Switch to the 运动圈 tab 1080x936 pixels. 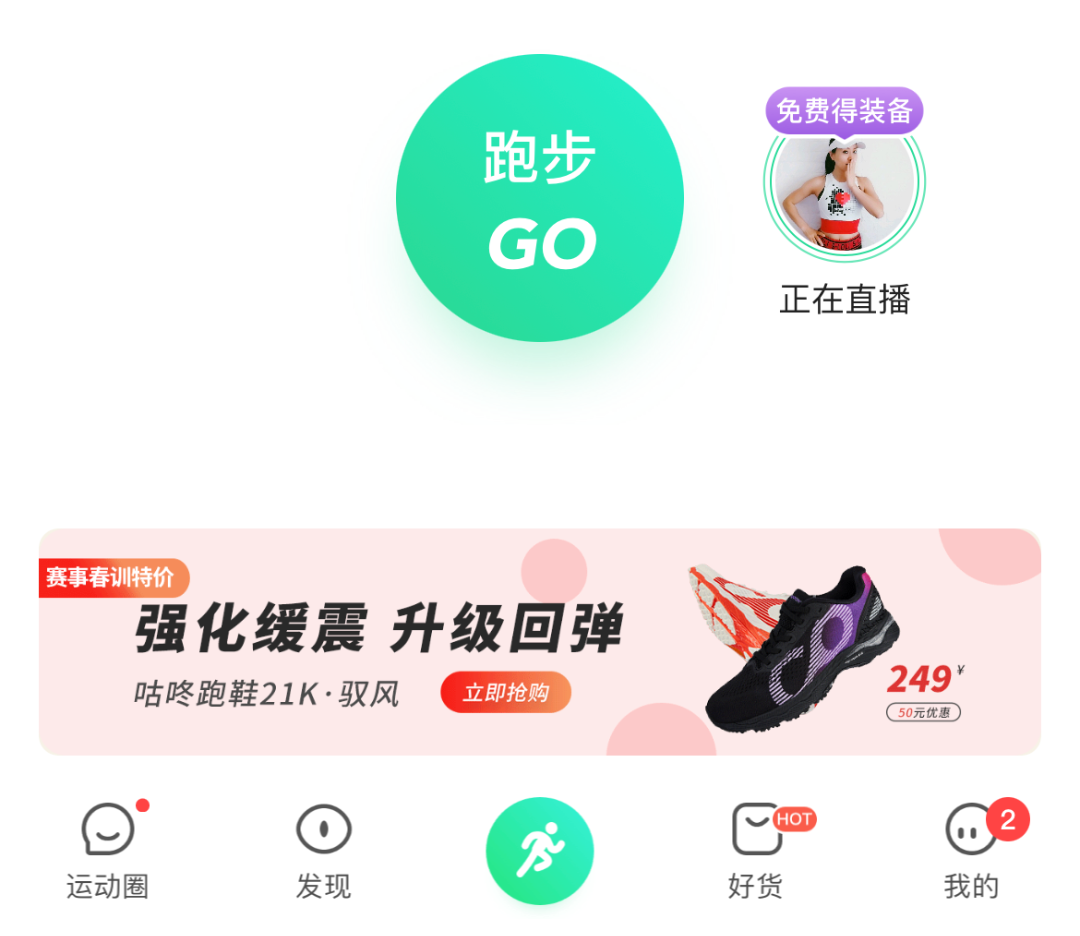coord(108,849)
